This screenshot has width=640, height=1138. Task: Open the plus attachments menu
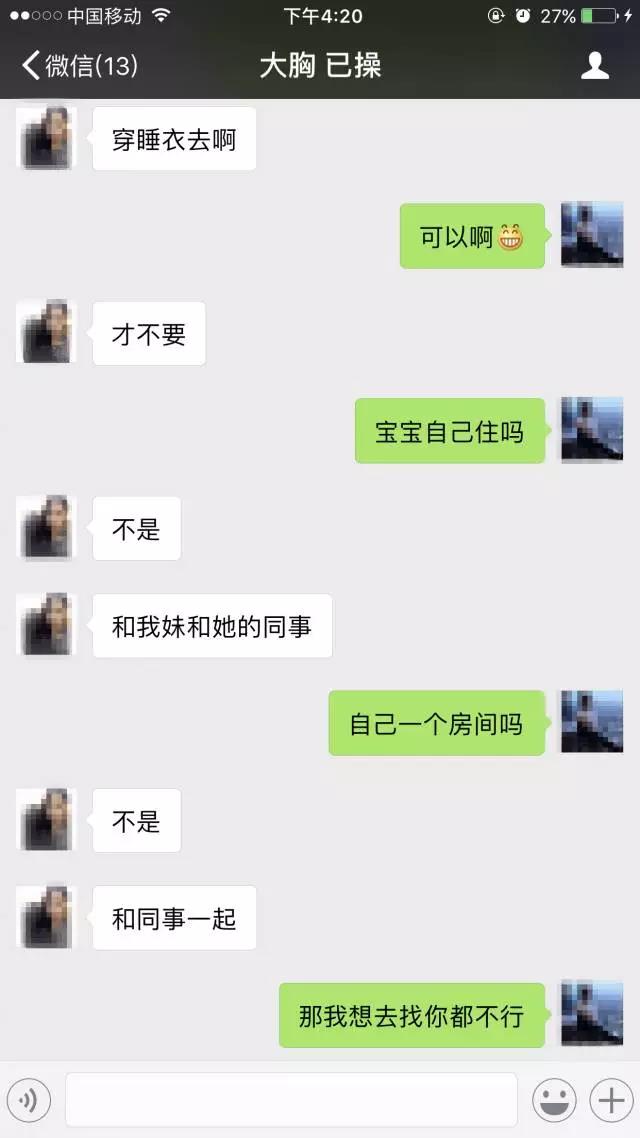click(609, 1100)
